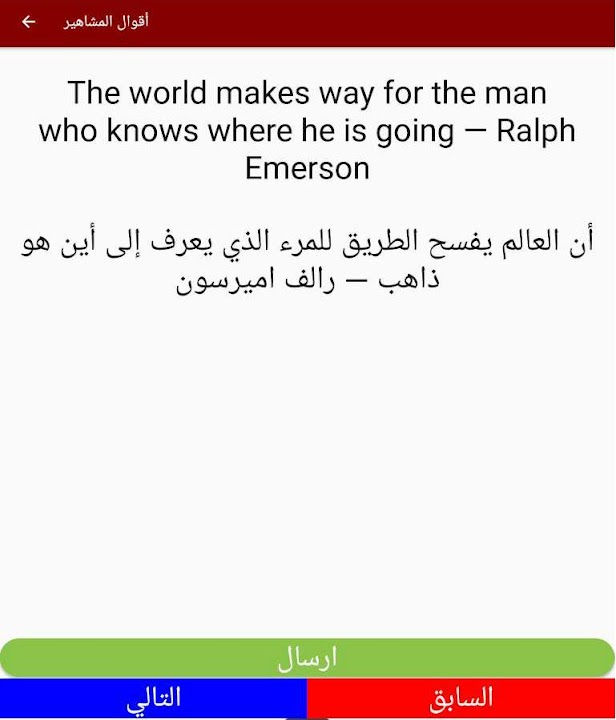Go to next quote with التالي
The width and height of the screenshot is (616, 720).
[153, 698]
